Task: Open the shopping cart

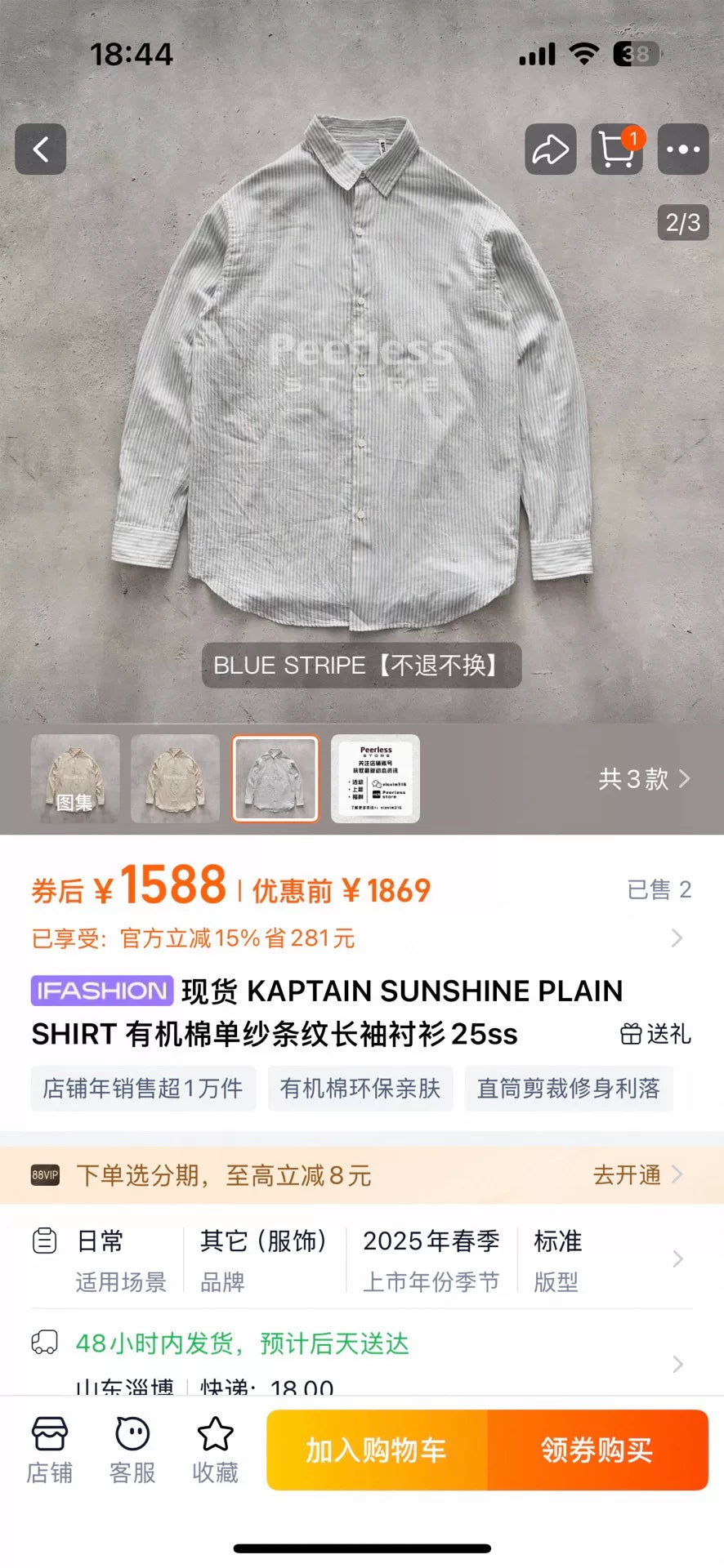Action: pyautogui.click(x=617, y=149)
